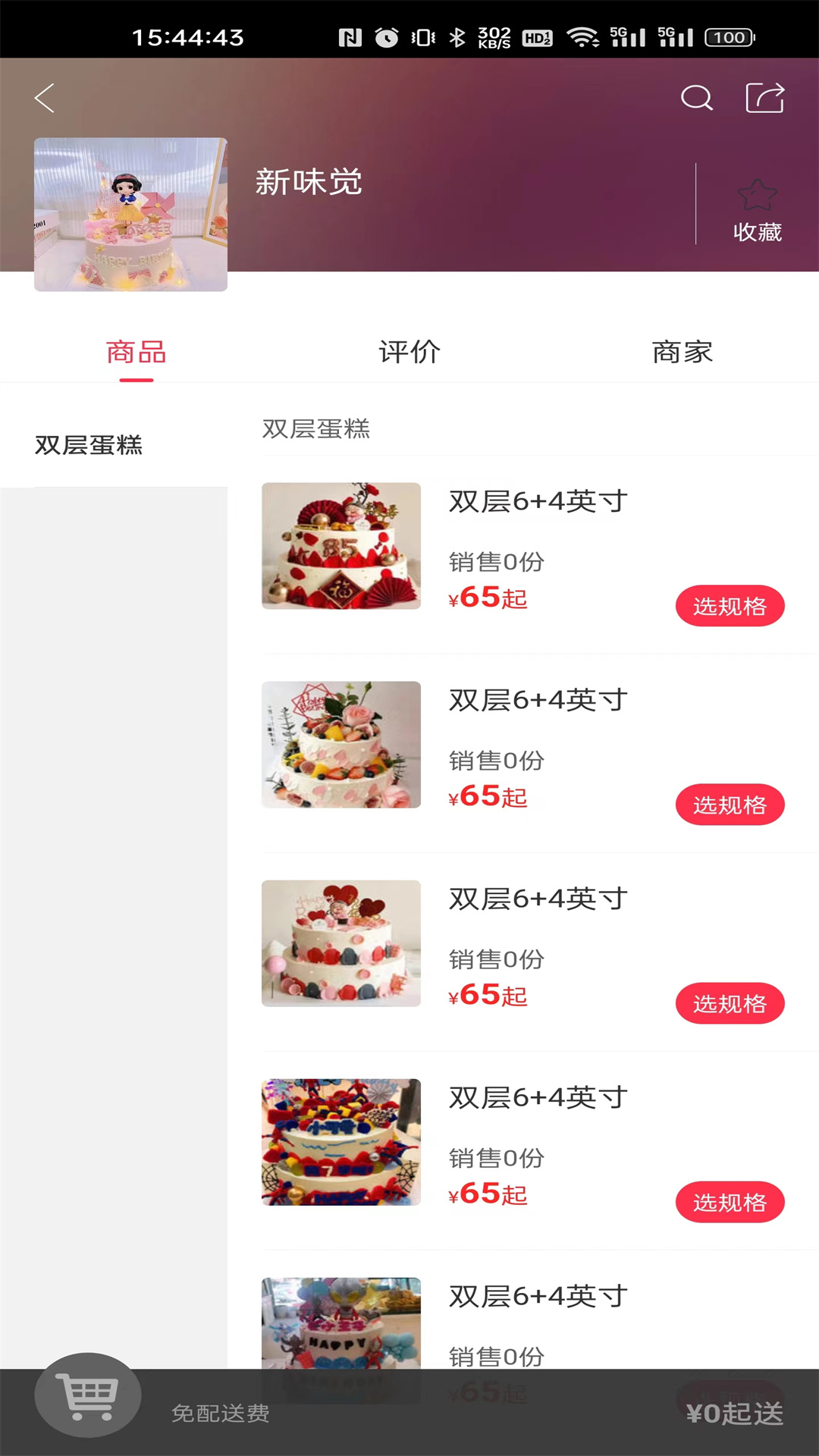Choose 选规格 for the Spider-Man cake
819x1456 pixels.
(x=730, y=1202)
